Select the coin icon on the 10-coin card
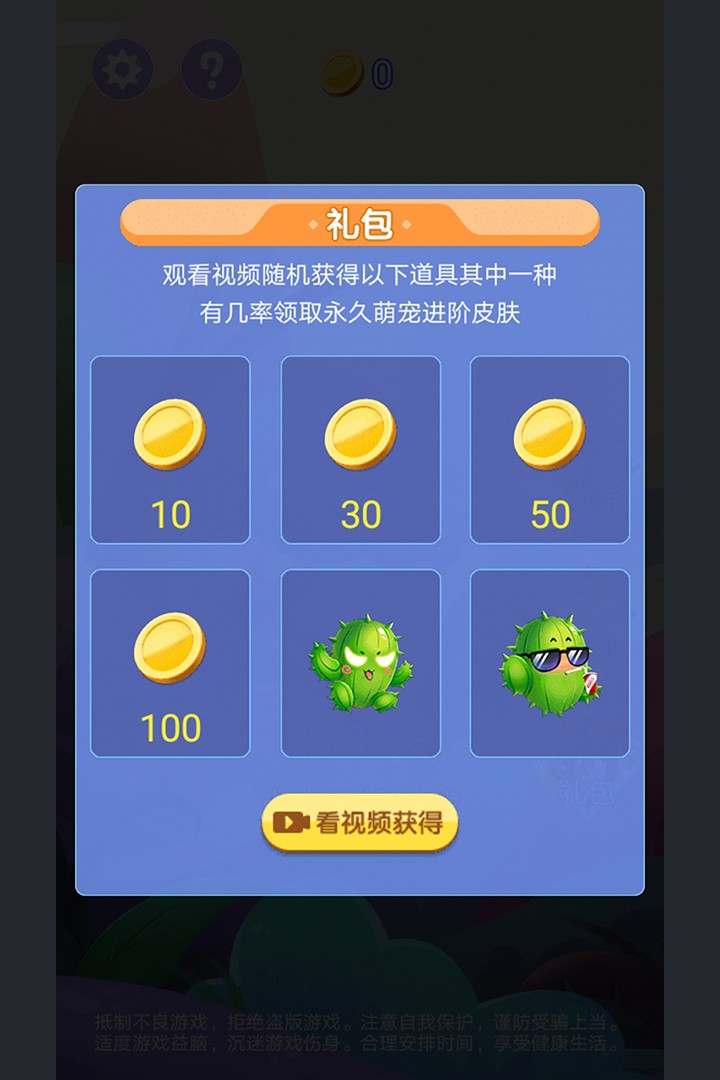The width and height of the screenshot is (720, 1080). coord(169,434)
